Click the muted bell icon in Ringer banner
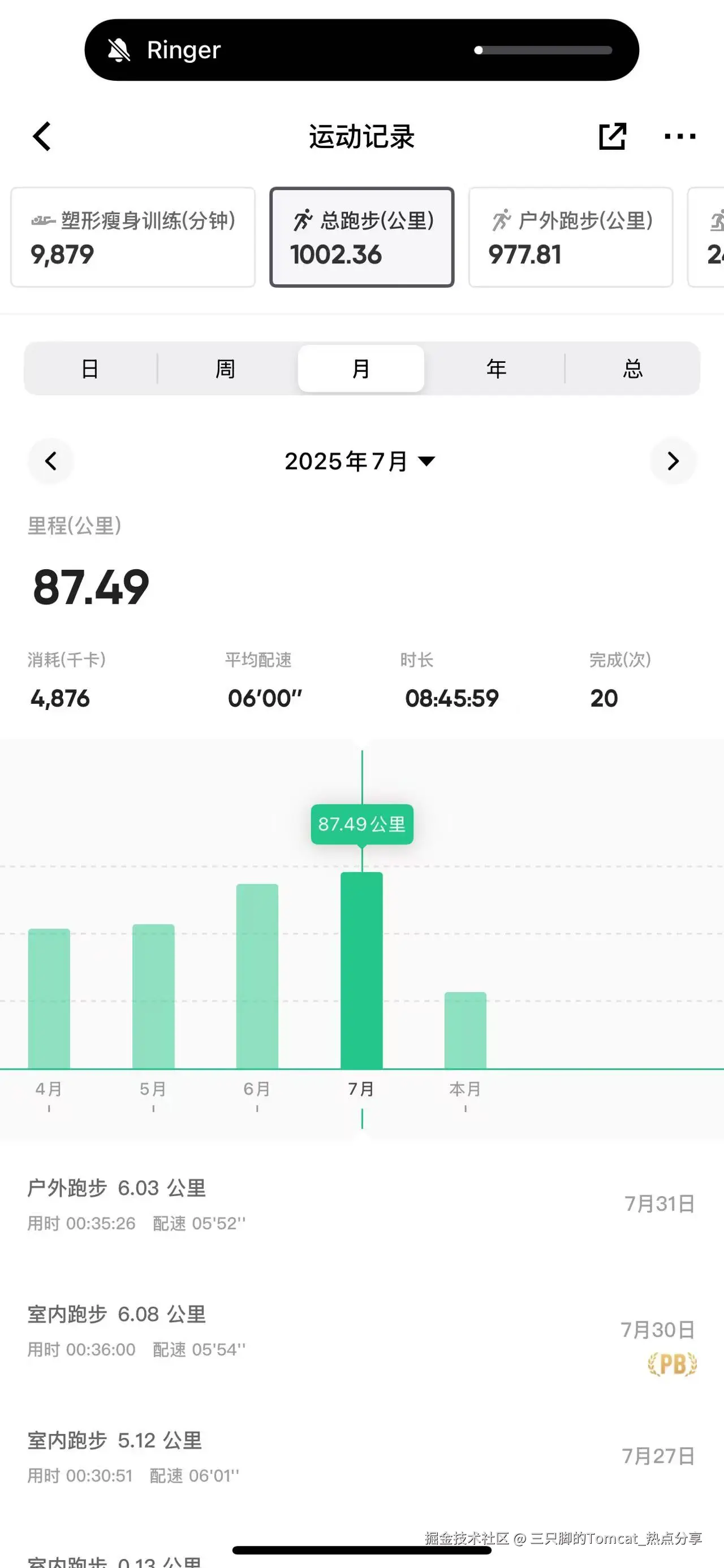Viewport: 724px width, 1568px height. [119, 50]
